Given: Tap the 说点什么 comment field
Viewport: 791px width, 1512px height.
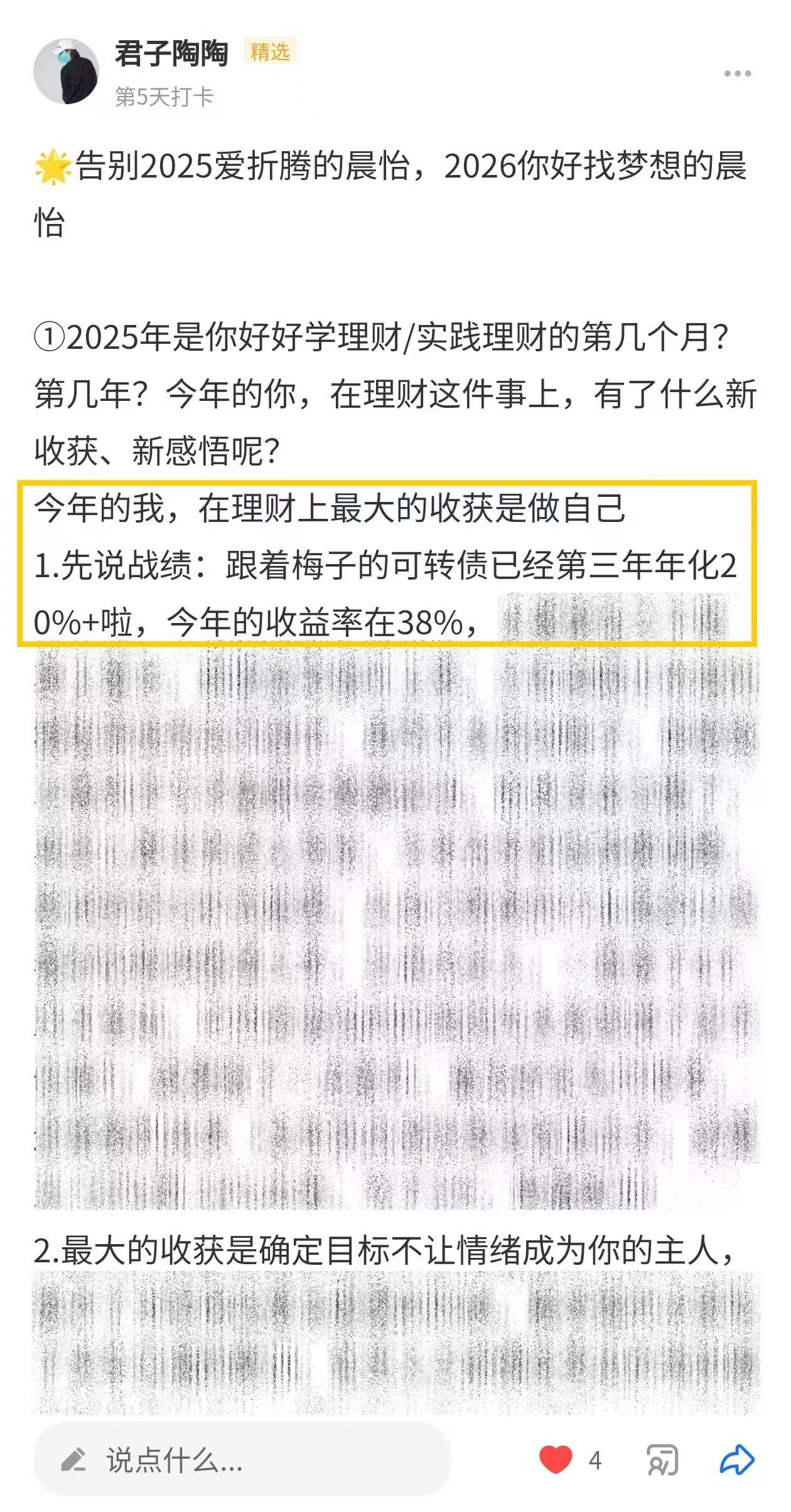Looking at the screenshot, I should coord(242,1460).
